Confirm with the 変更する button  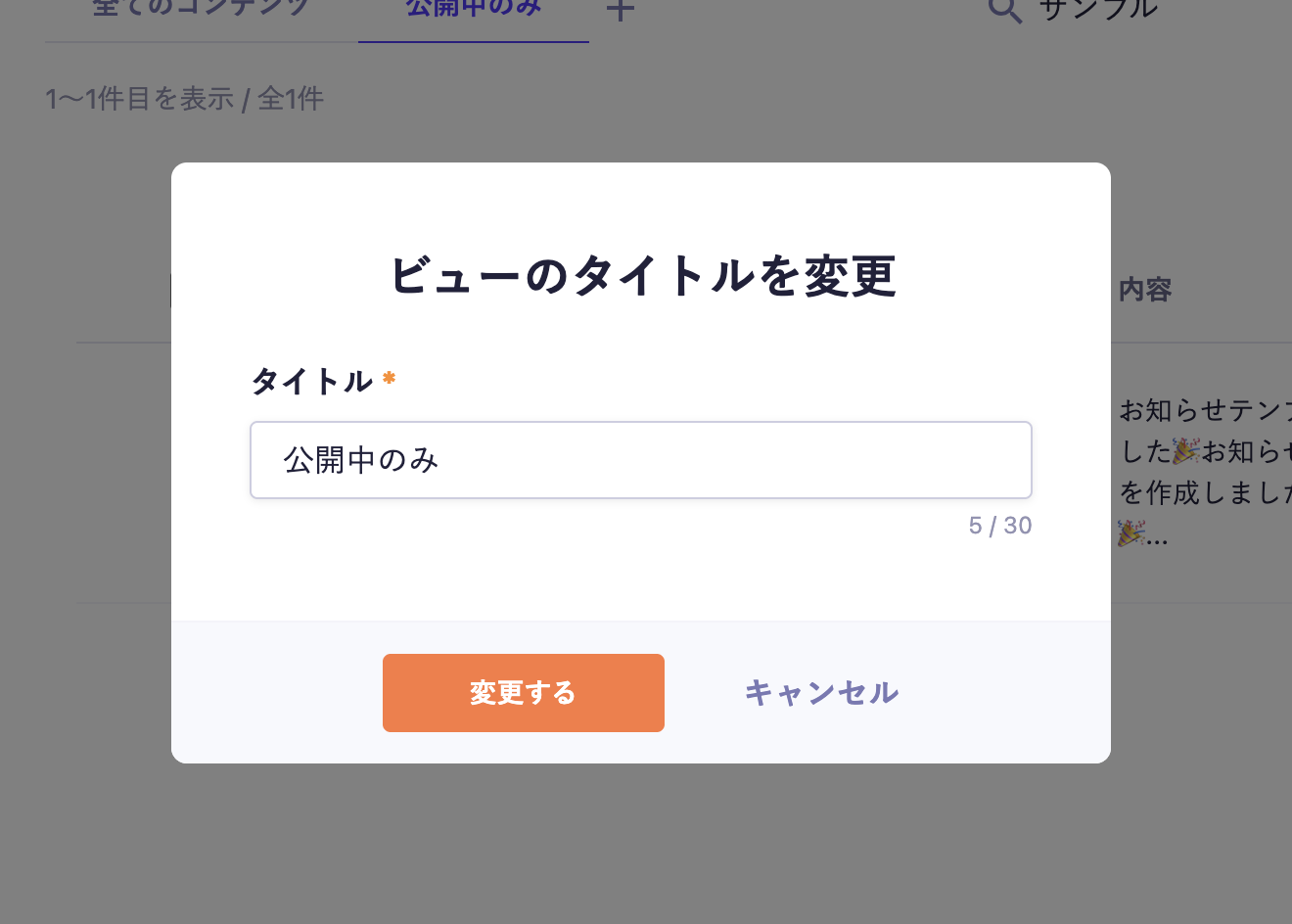pyautogui.click(x=523, y=693)
